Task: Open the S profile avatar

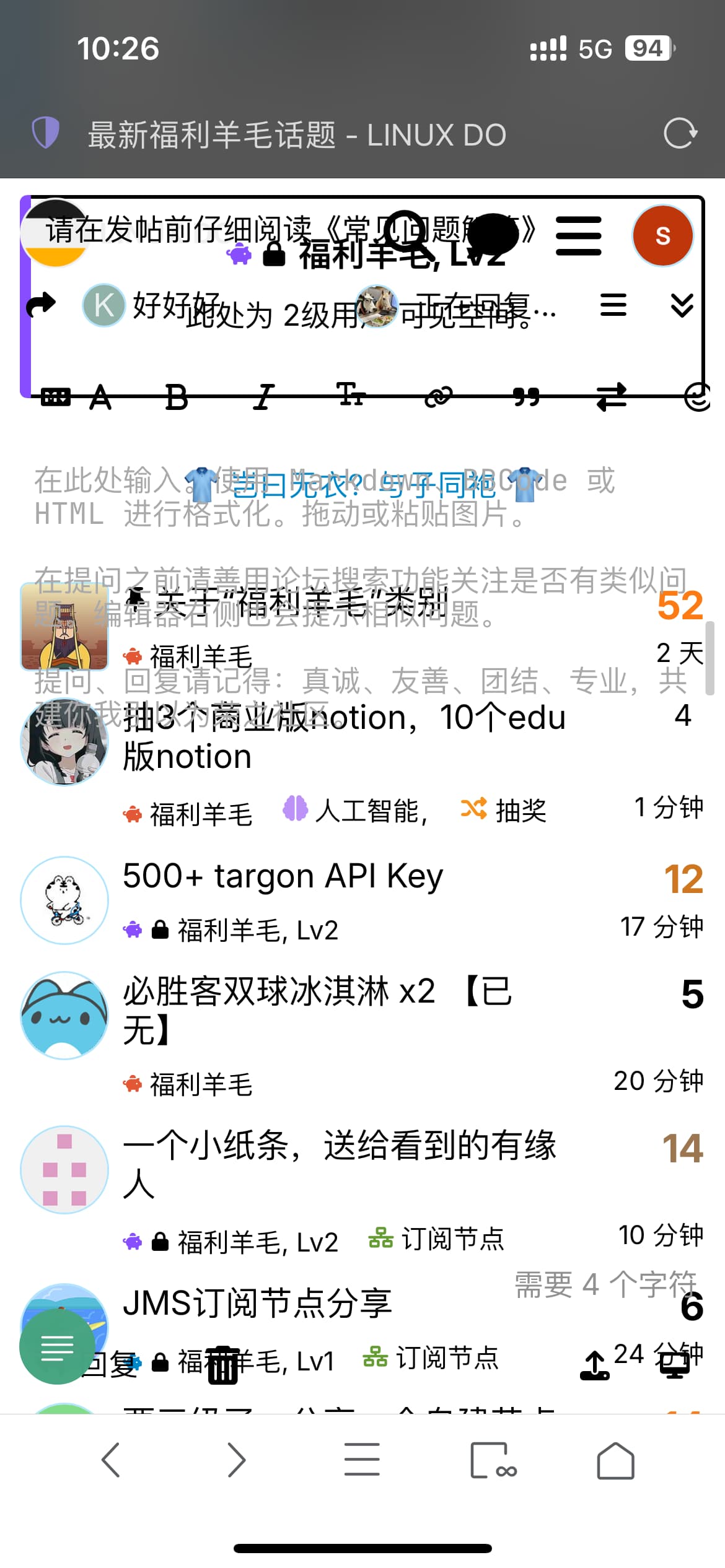Action: click(x=662, y=236)
